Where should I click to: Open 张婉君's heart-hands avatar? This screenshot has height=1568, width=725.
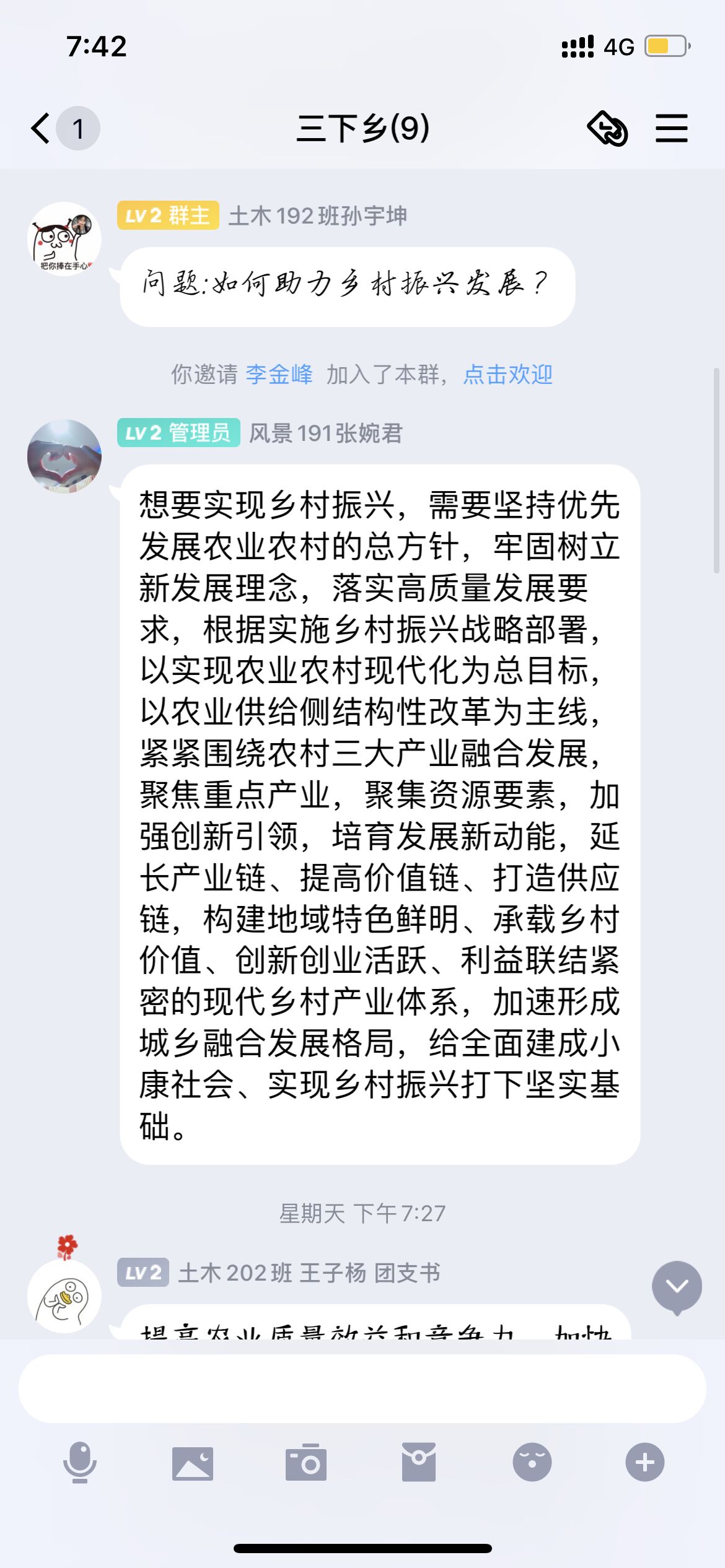pyautogui.click(x=64, y=456)
